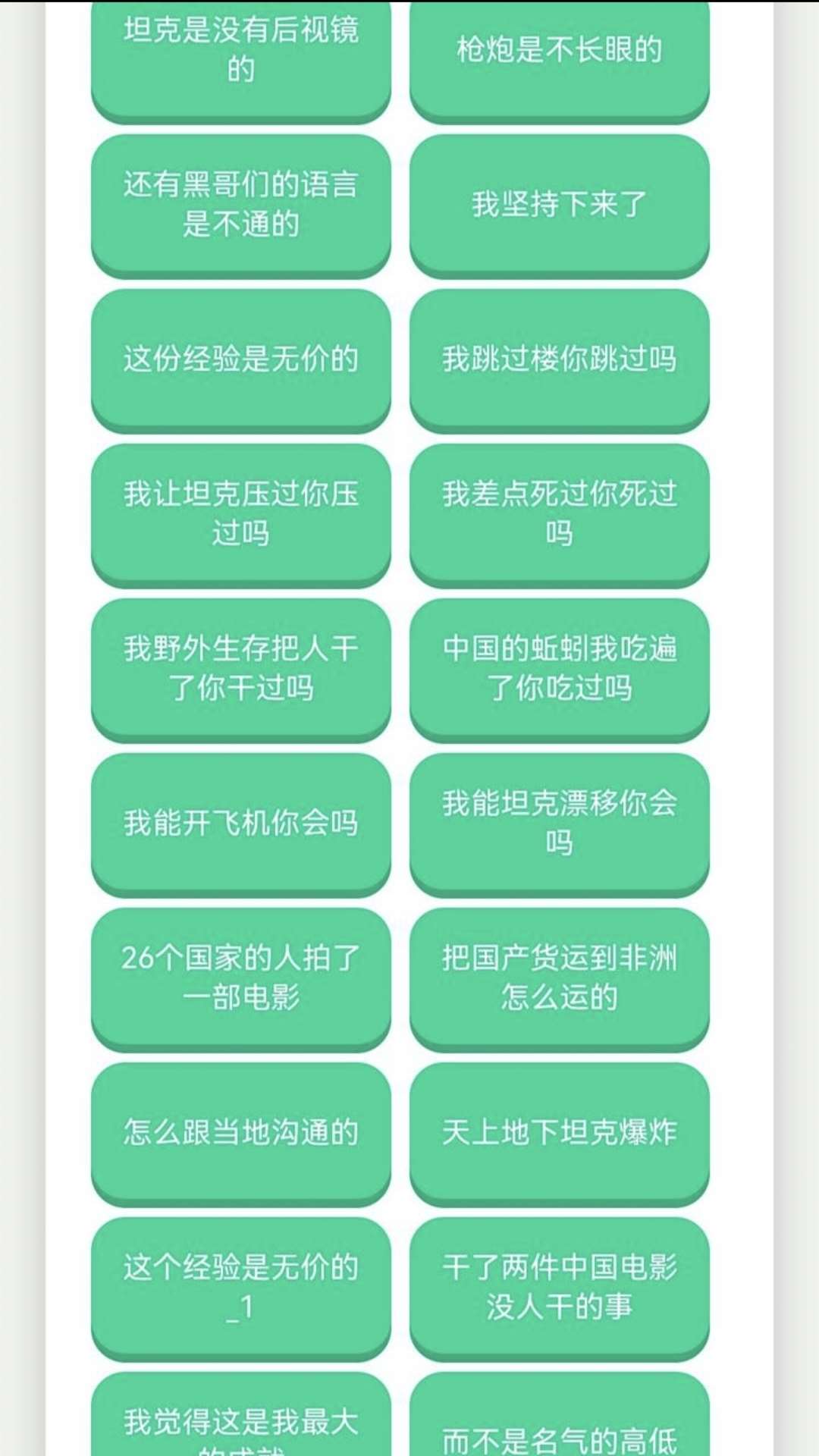This screenshot has width=819, height=1456.
Task: Play the 我能开飞机你会吗 sound
Action: coord(241,823)
